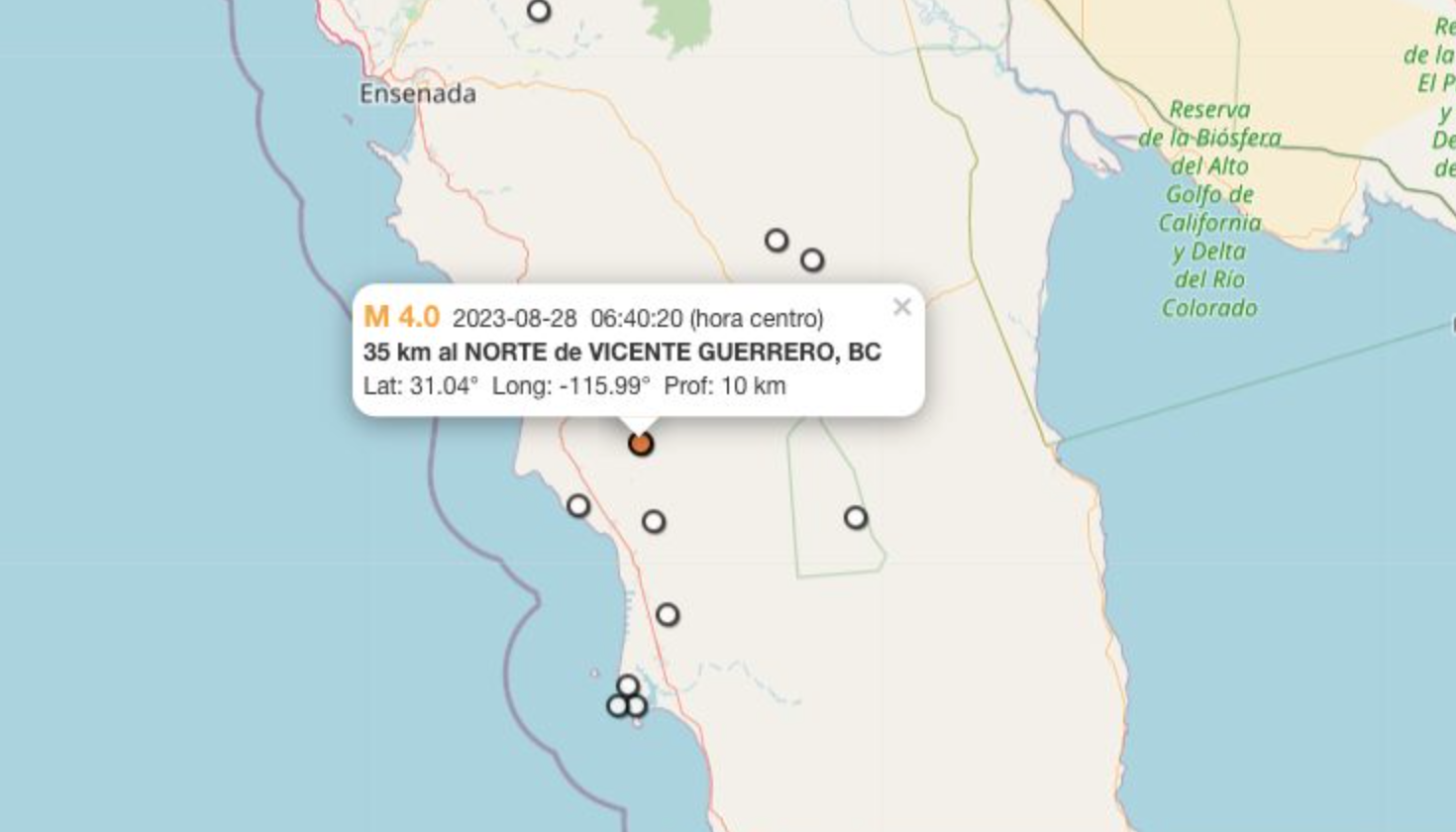Image resolution: width=1456 pixels, height=832 pixels.
Task: Open the marker inside the green-outlined reserve area
Action: (x=856, y=517)
